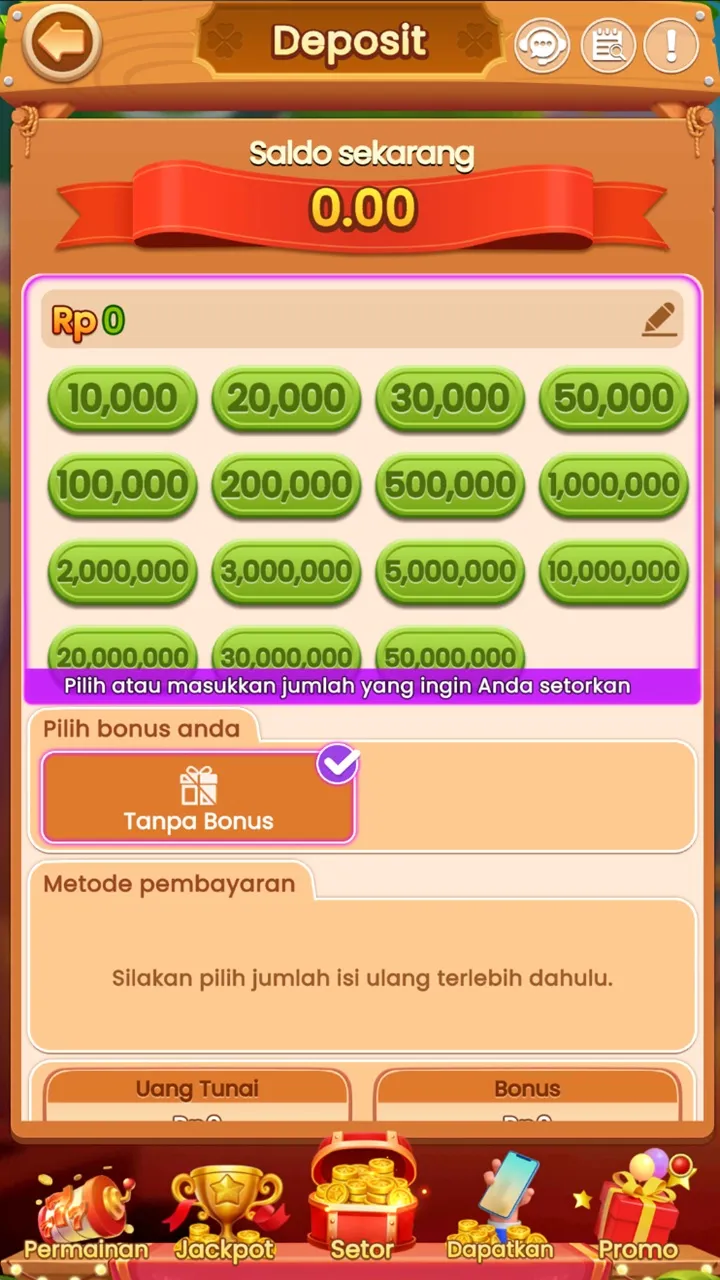Select the Tanpa Bonus option
This screenshot has height=1280, width=720.
(197, 797)
